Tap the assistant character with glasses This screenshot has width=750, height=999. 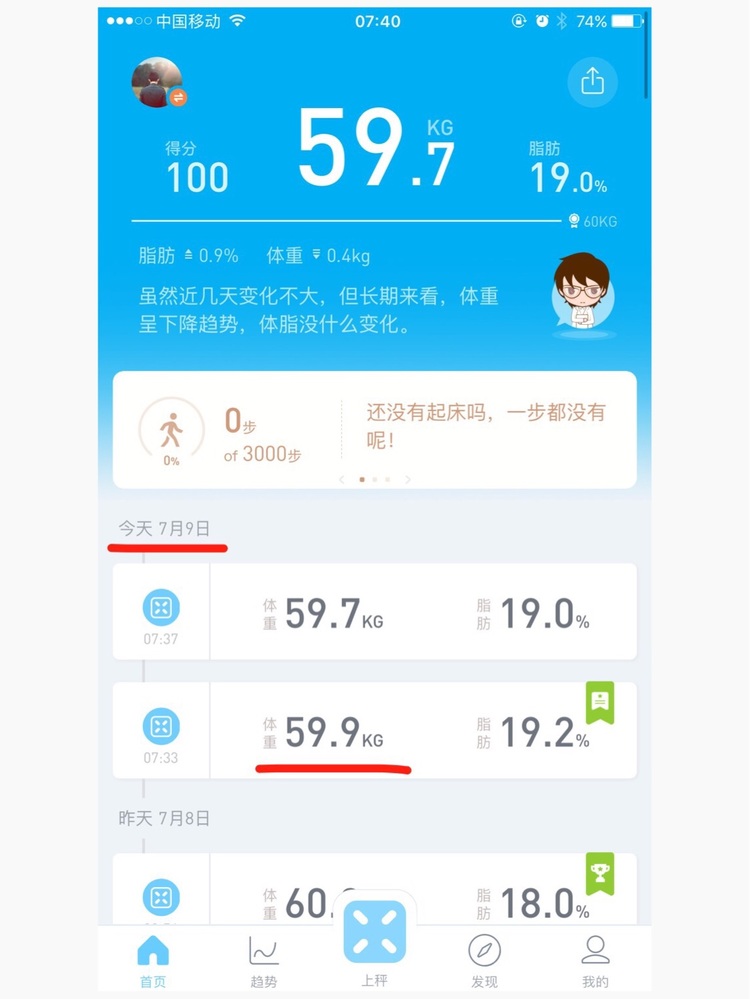click(x=582, y=293)
